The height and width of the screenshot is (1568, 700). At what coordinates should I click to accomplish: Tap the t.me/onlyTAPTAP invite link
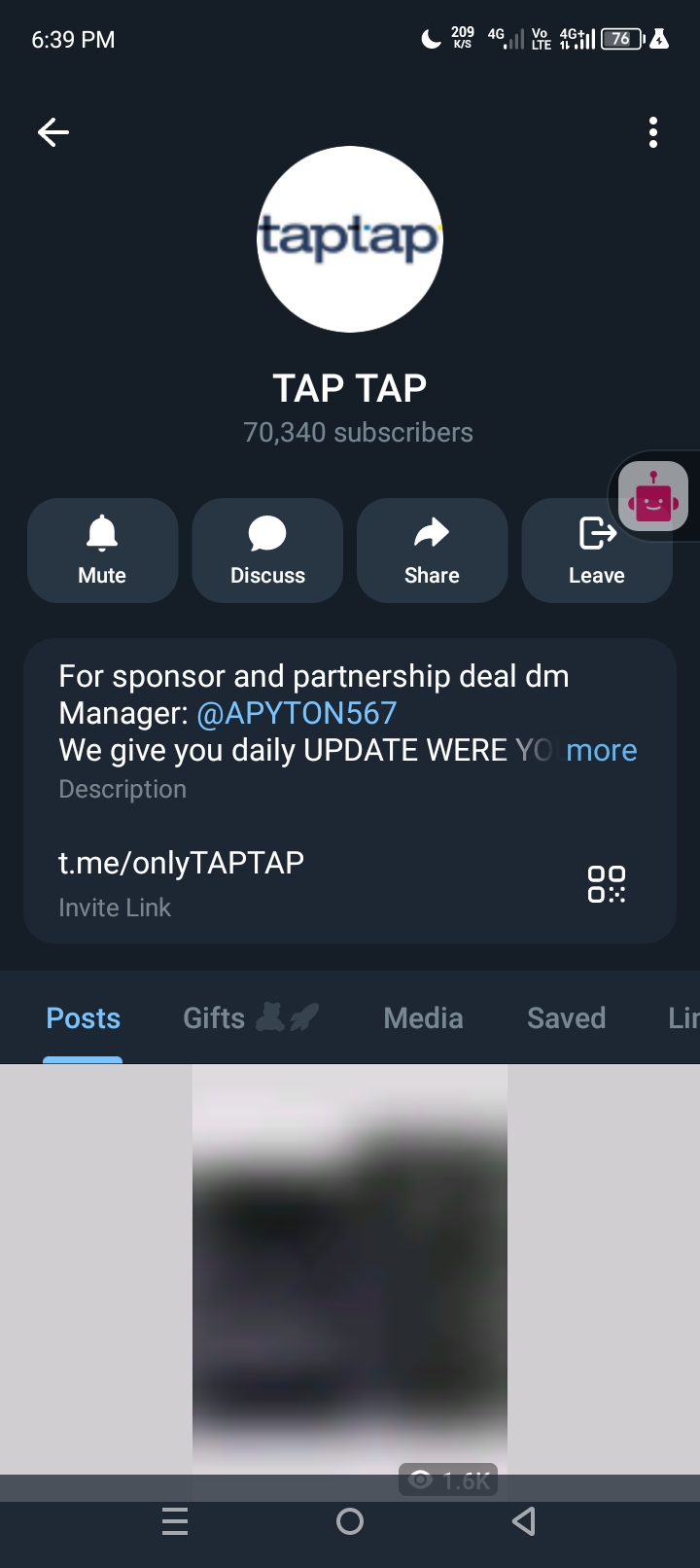181,863
